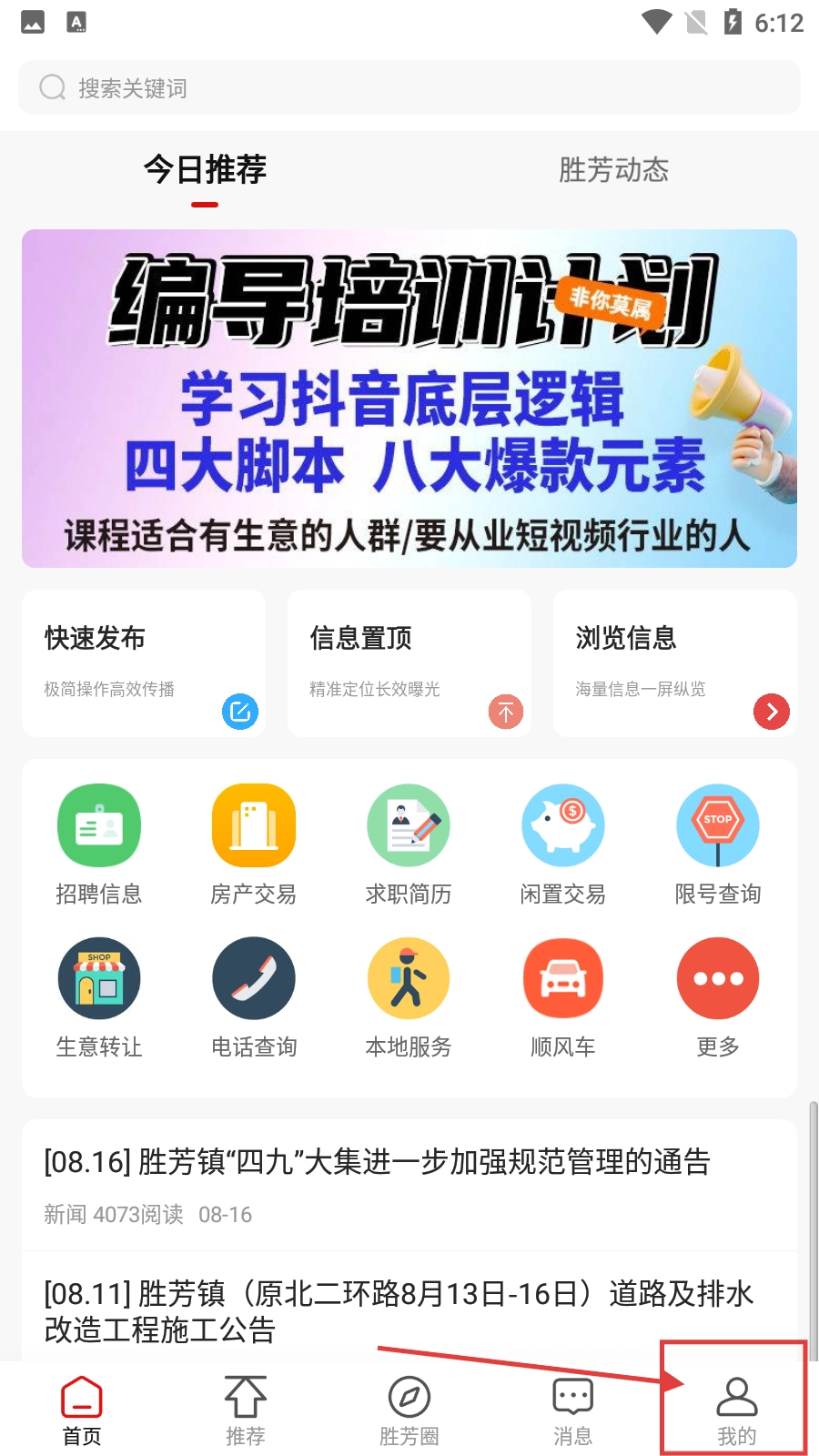Open the 消息 messages tab
This screenshot has height=1456, width=819.
[573, 1410]
